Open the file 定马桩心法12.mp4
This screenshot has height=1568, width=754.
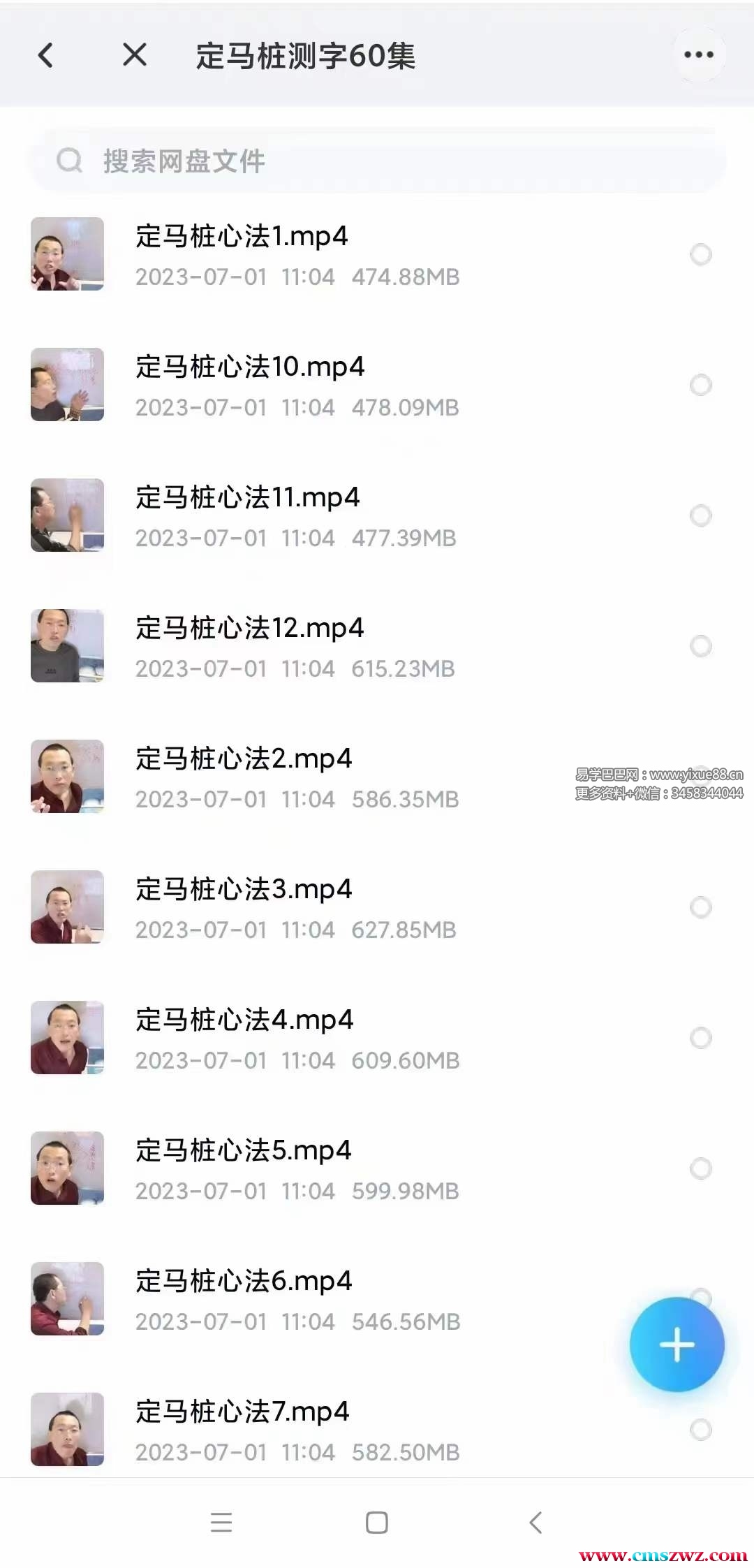(249, 629)
